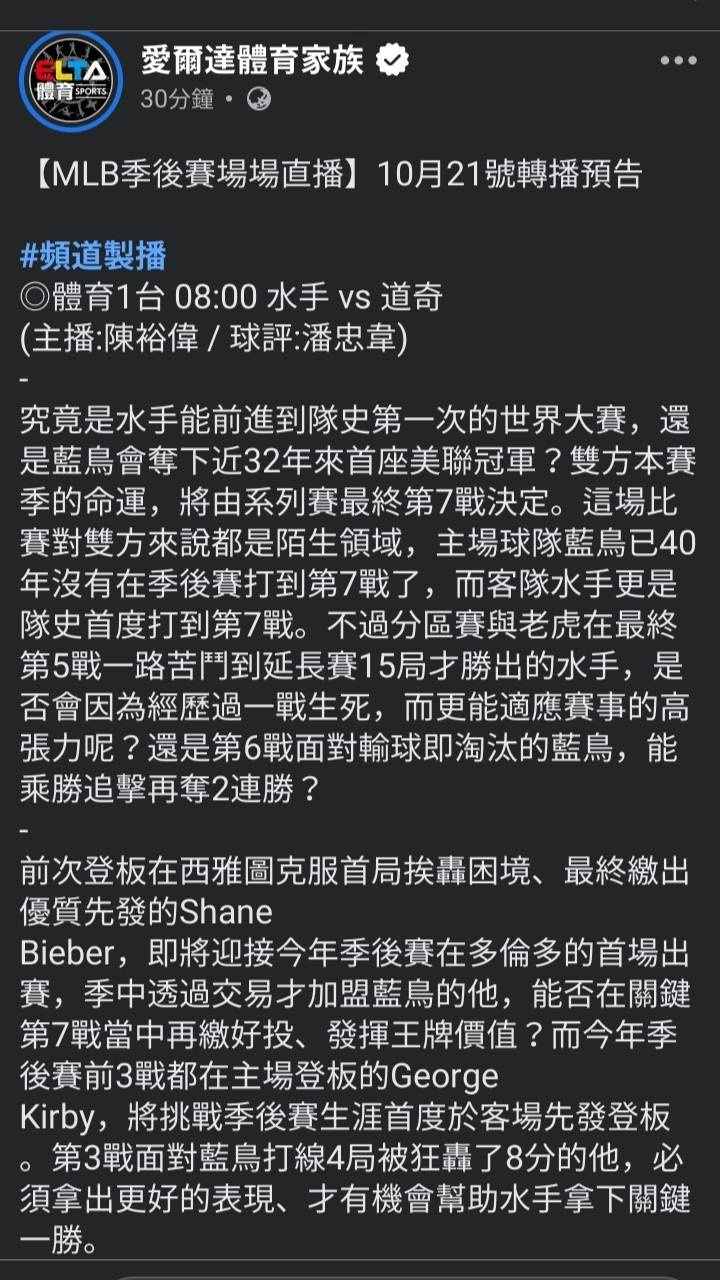Open the 愛爾達體育家族 page avatar
Viewport: 720px width, 1280px height.
71,80
